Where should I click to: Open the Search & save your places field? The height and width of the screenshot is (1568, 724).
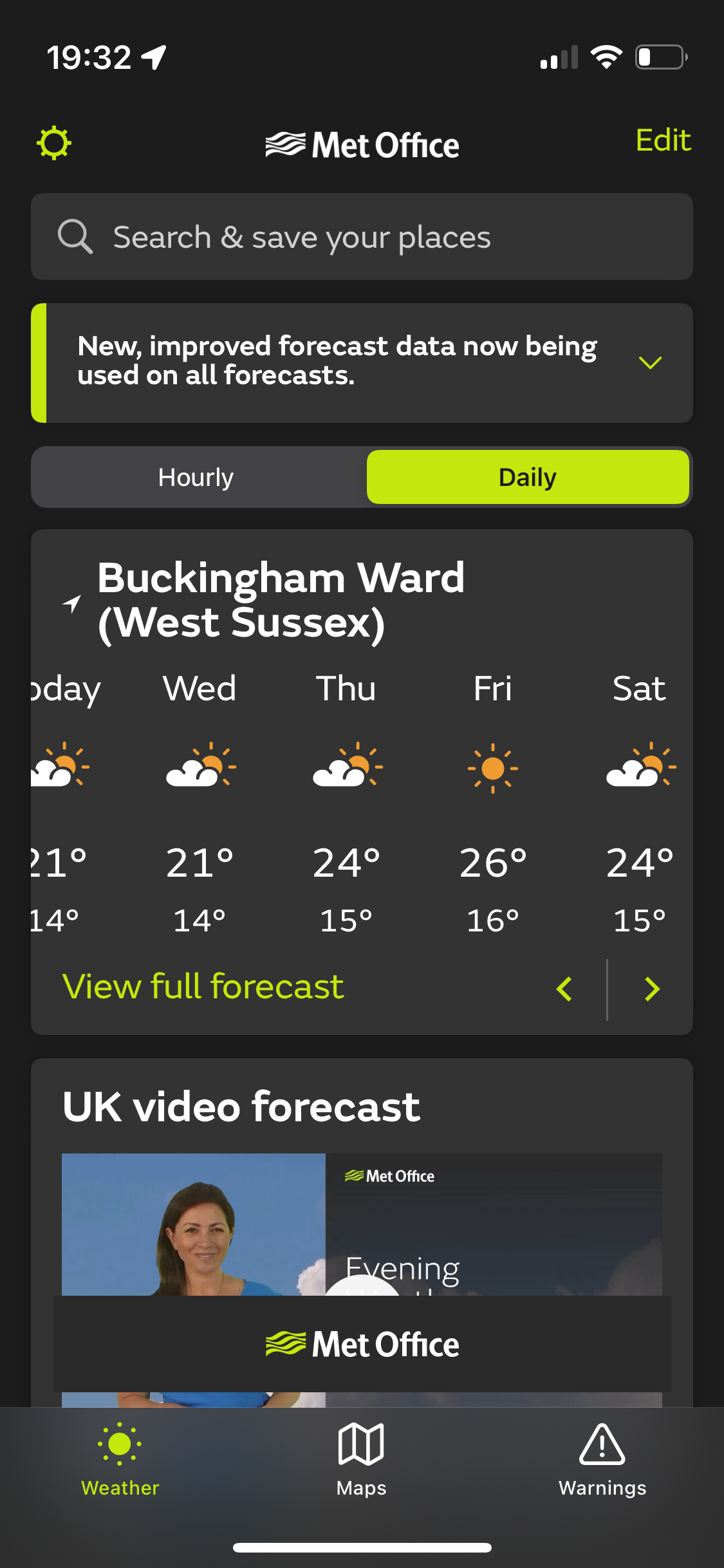click(362, 237)
